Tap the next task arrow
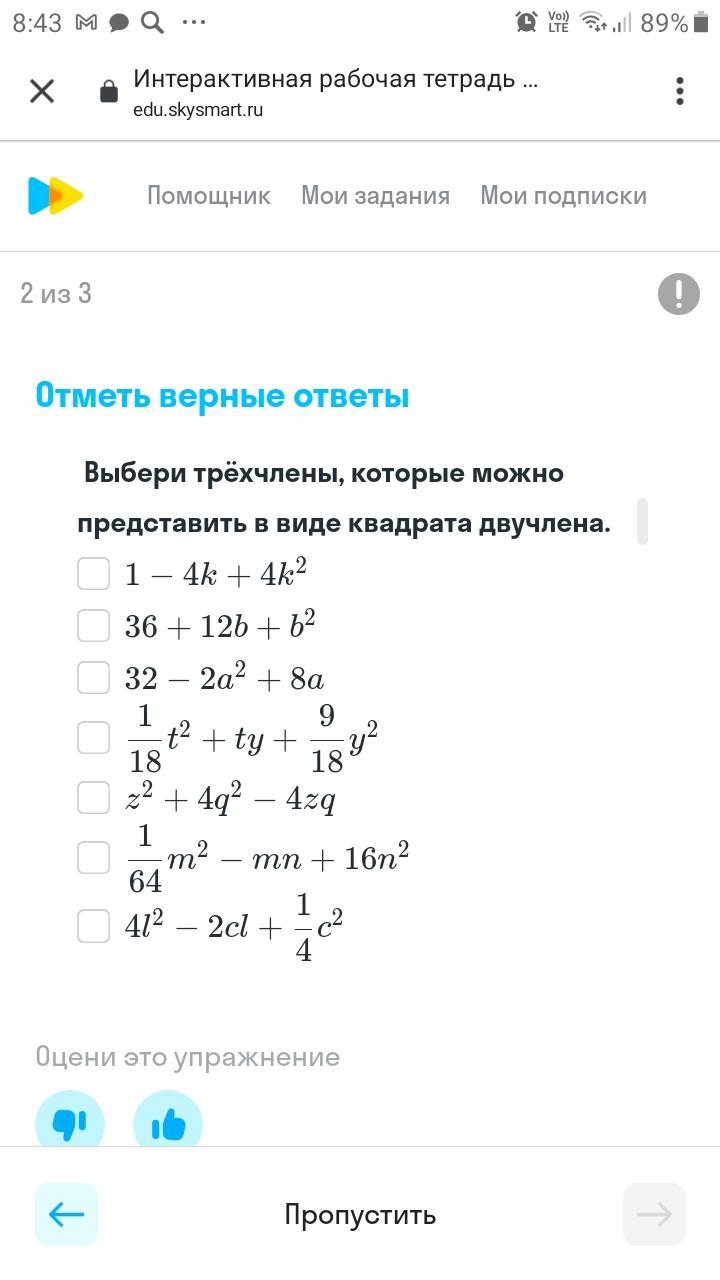Image resolution: width=720 pixels, height=1280 pixels. [654, 1214]
